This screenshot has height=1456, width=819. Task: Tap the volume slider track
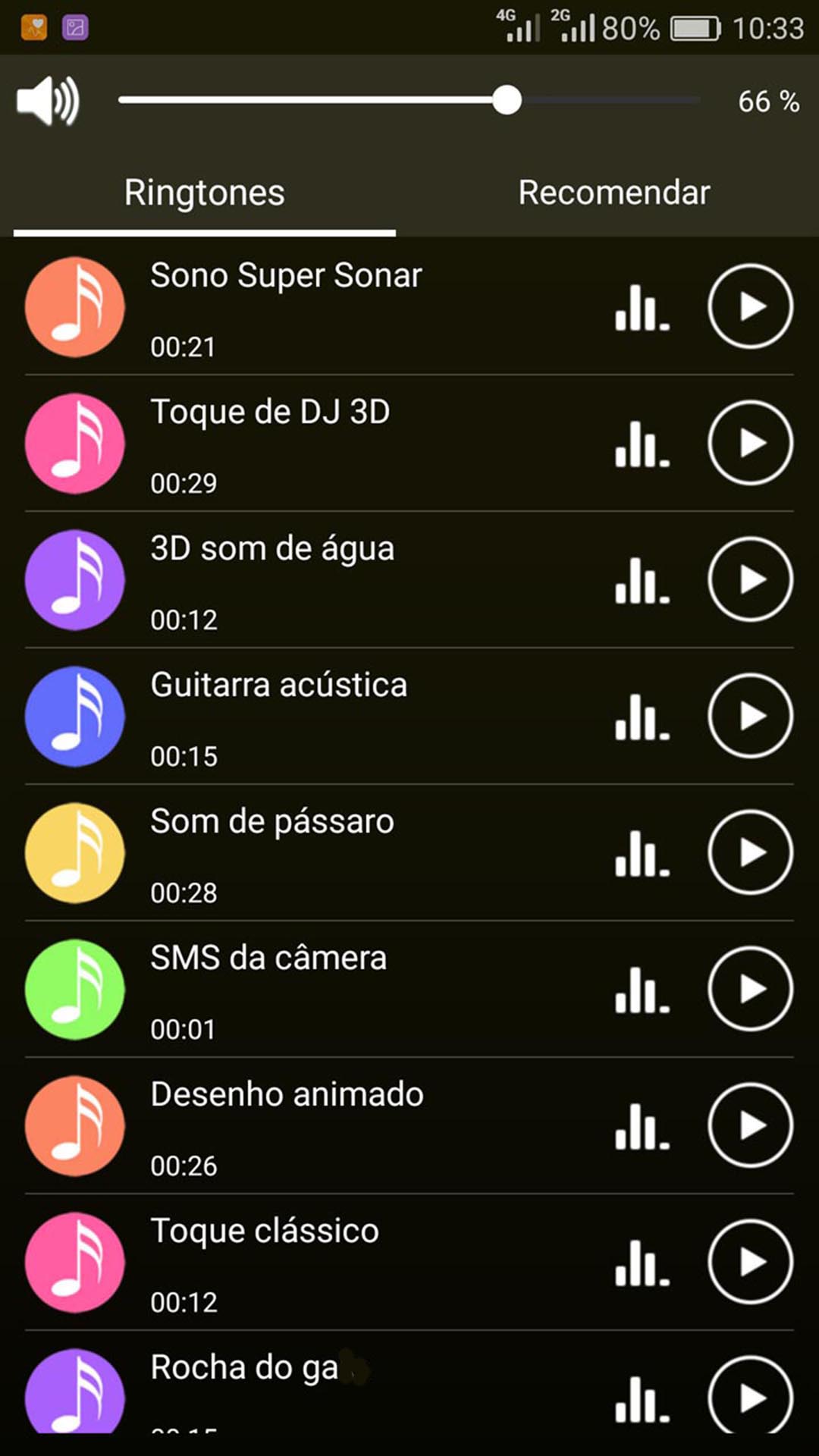point(409,100)
